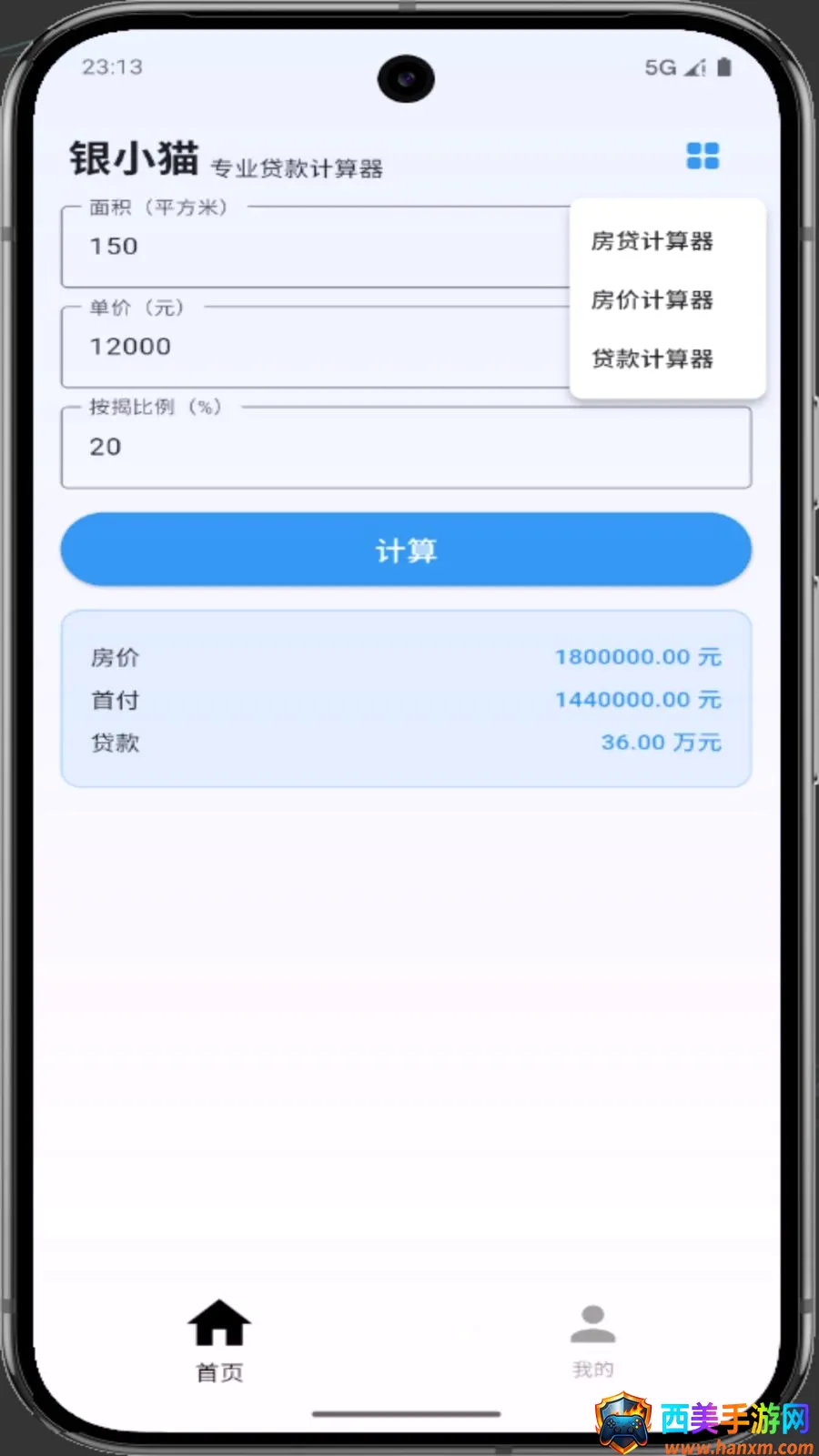Switch to the 我的 tab

(592, 1340)
